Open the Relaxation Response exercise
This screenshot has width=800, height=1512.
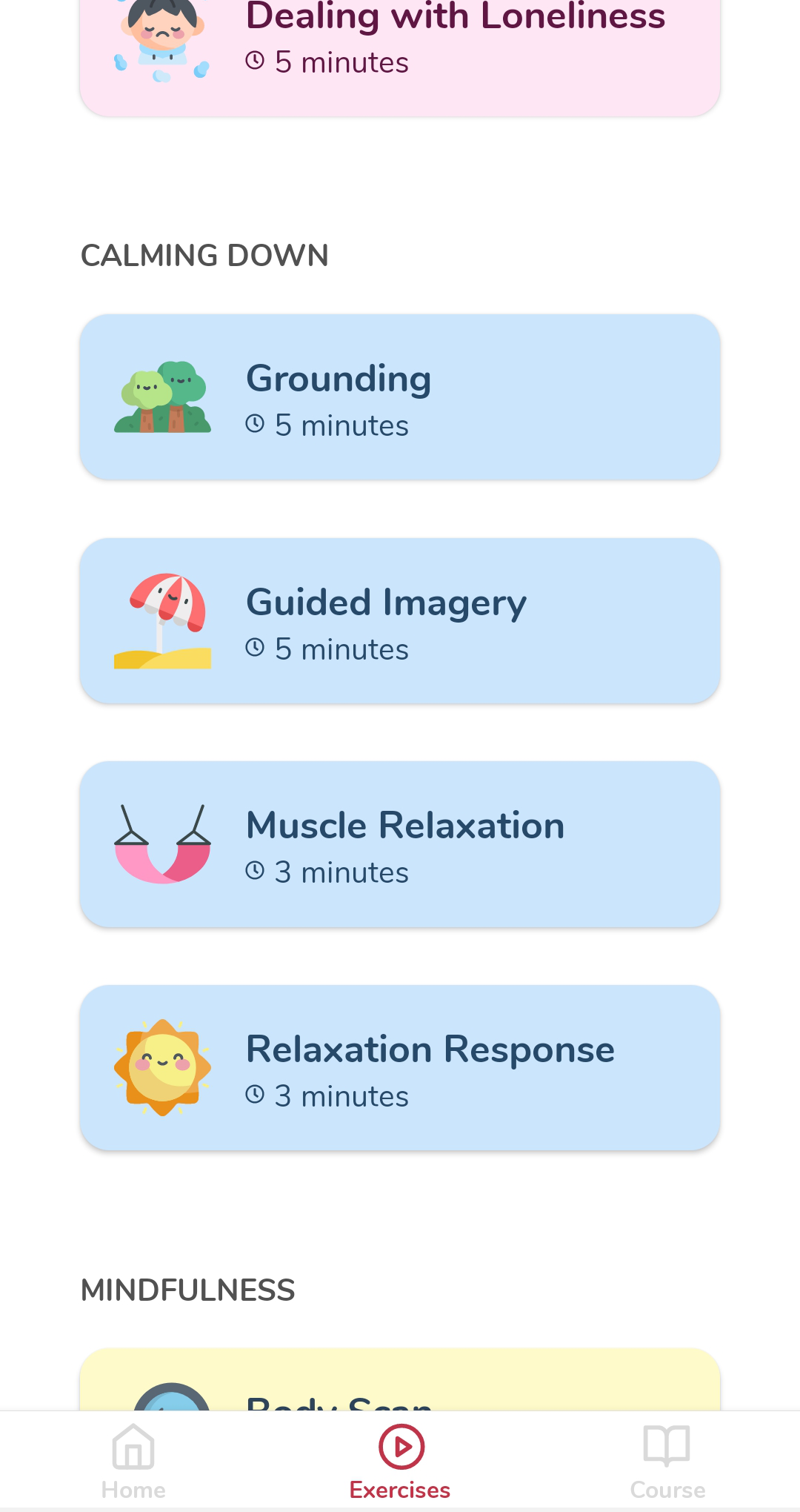400,1068
